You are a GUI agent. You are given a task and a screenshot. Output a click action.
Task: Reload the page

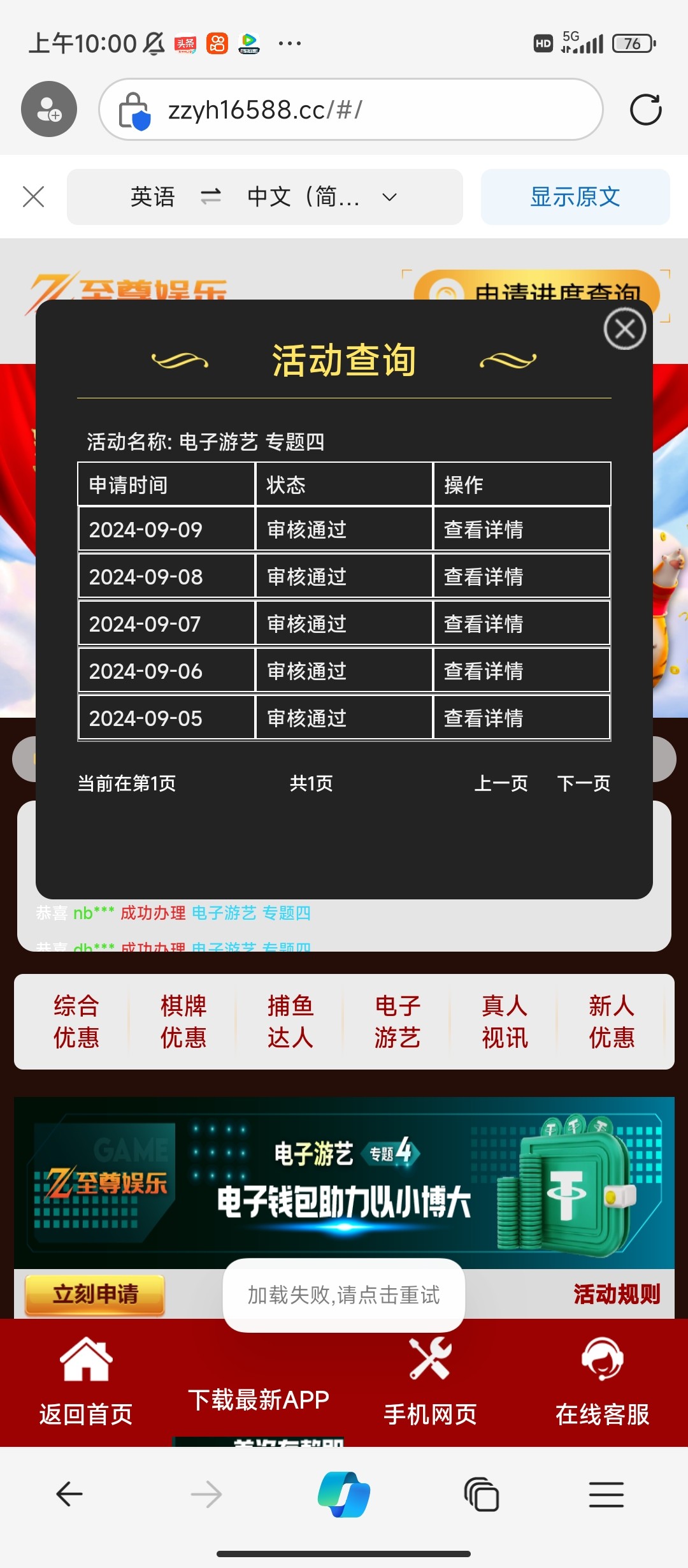tap(645, 110)
